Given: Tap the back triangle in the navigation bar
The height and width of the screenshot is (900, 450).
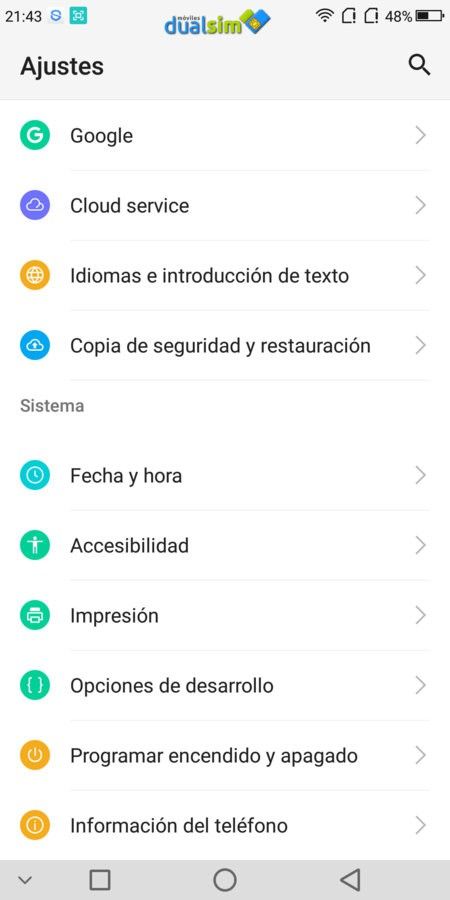Looking at the screenshot, I should click(350, 879).
